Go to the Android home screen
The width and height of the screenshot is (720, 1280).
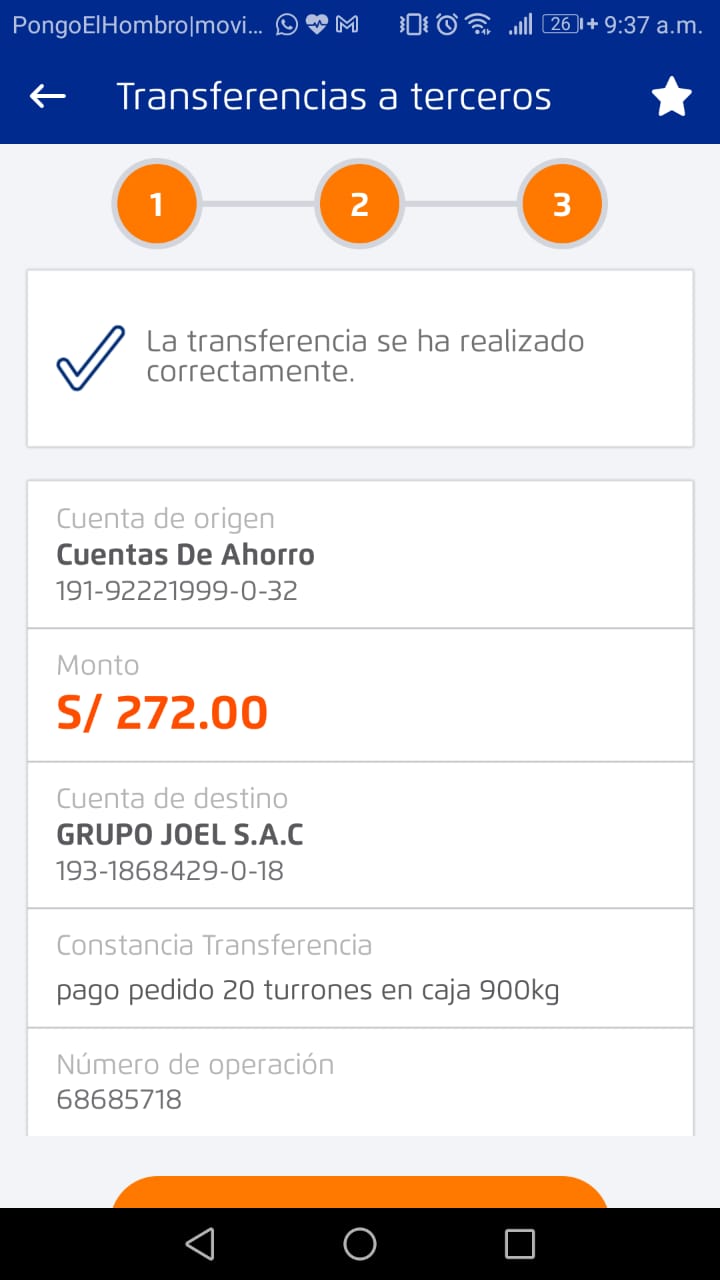[x=360, y=1244]
